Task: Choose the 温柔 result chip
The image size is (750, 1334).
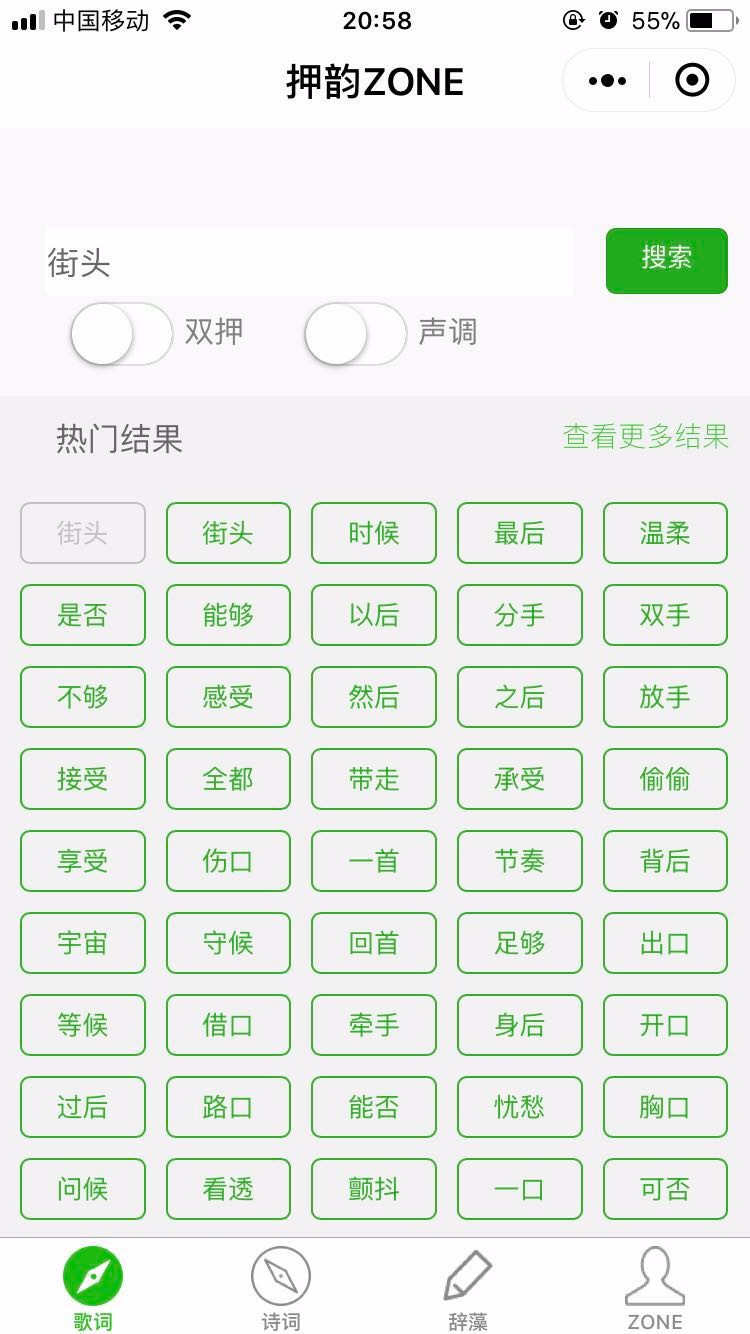Action: tap(665, 533)
